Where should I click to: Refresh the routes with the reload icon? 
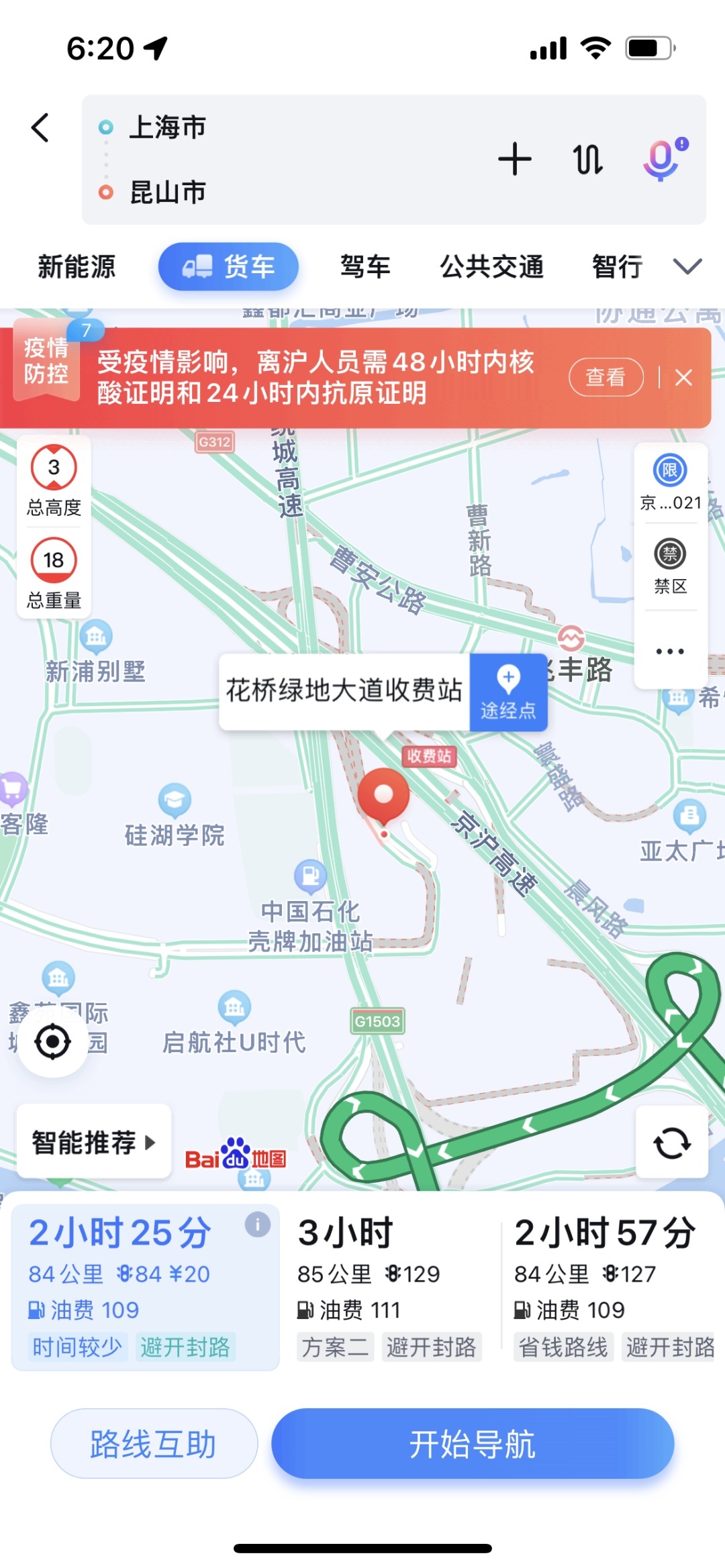pos(671,1143)
